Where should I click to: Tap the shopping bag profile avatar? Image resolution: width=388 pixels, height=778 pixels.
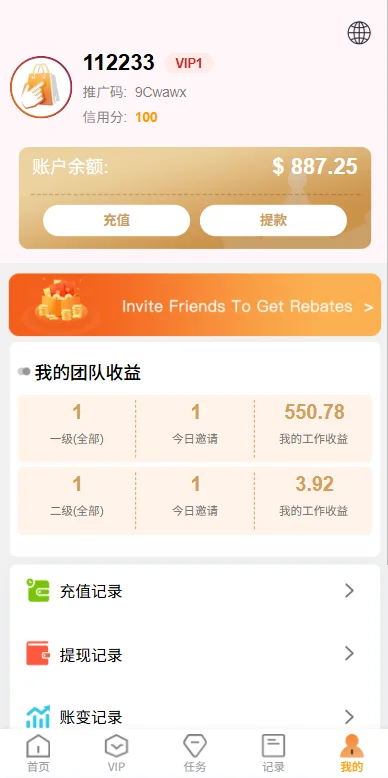pos(41,87)
